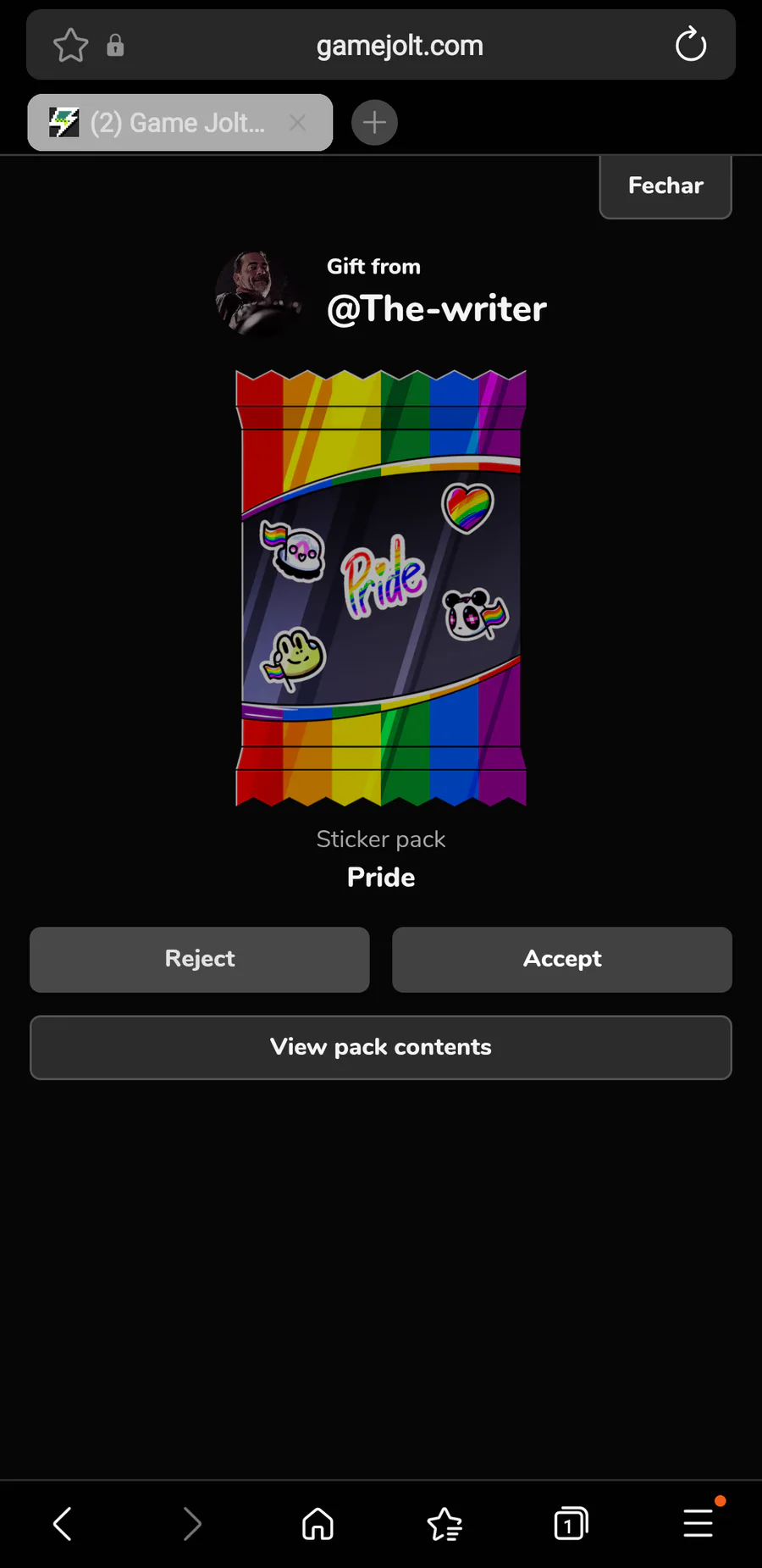Screen dimensions: 762x1568
Task: Tap Fechar to close the gift
Action: (665, 186)
